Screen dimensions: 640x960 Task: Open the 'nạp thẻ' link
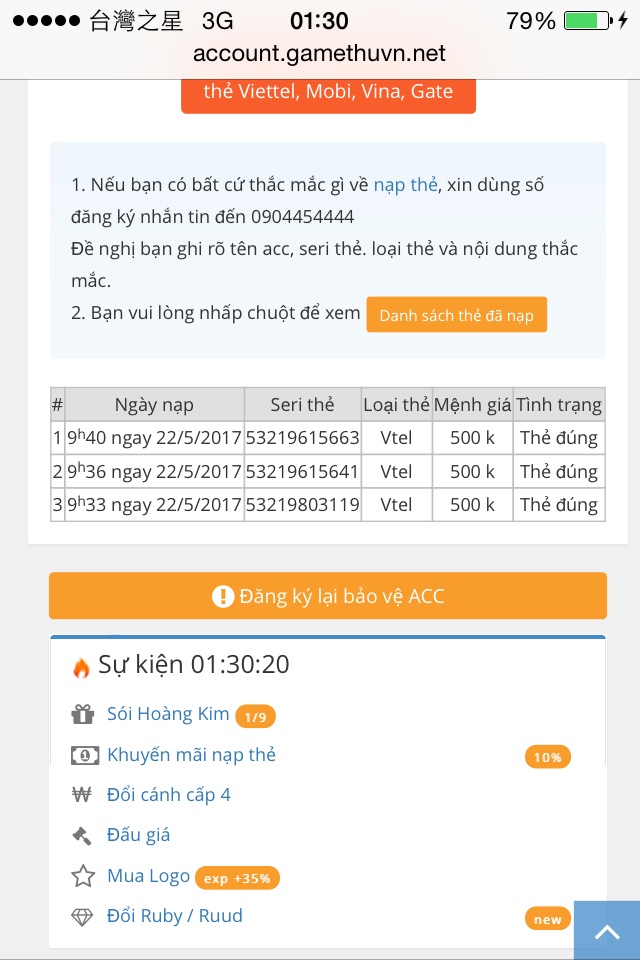click(405, 185)
